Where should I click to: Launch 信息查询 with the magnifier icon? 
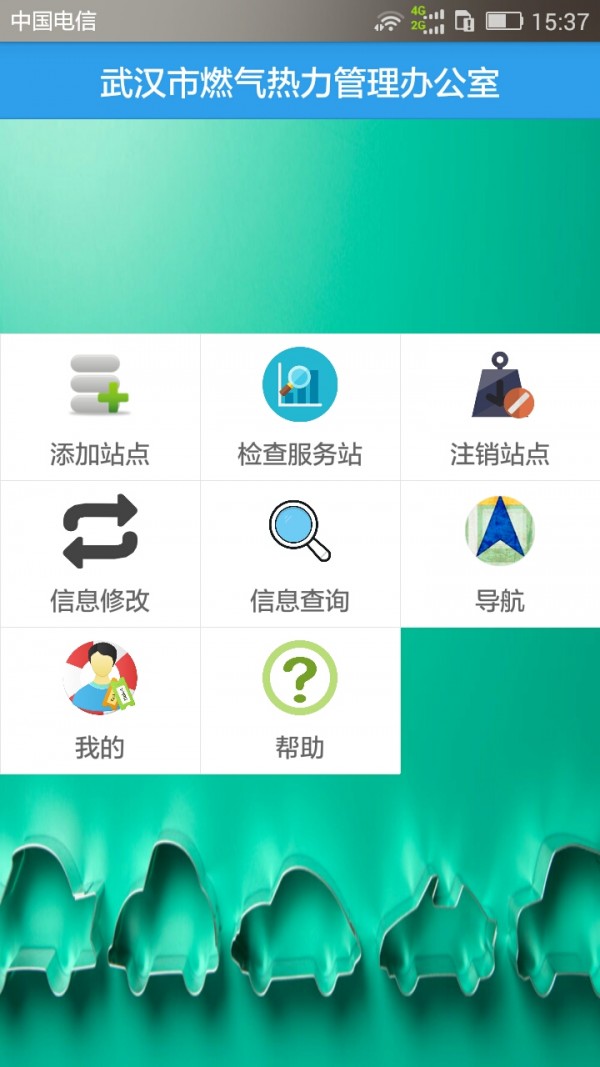point(300,554)
